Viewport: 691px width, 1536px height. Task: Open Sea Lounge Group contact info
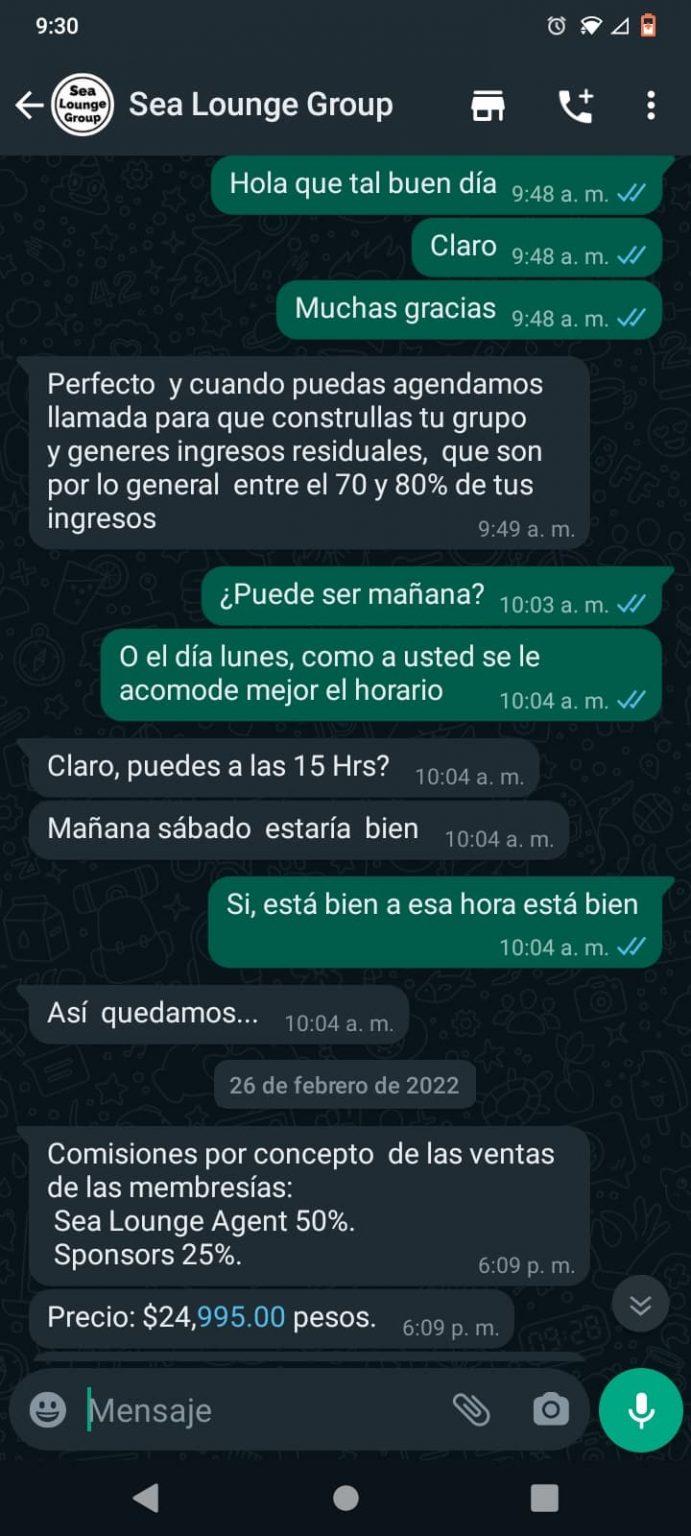click(260, 105)
